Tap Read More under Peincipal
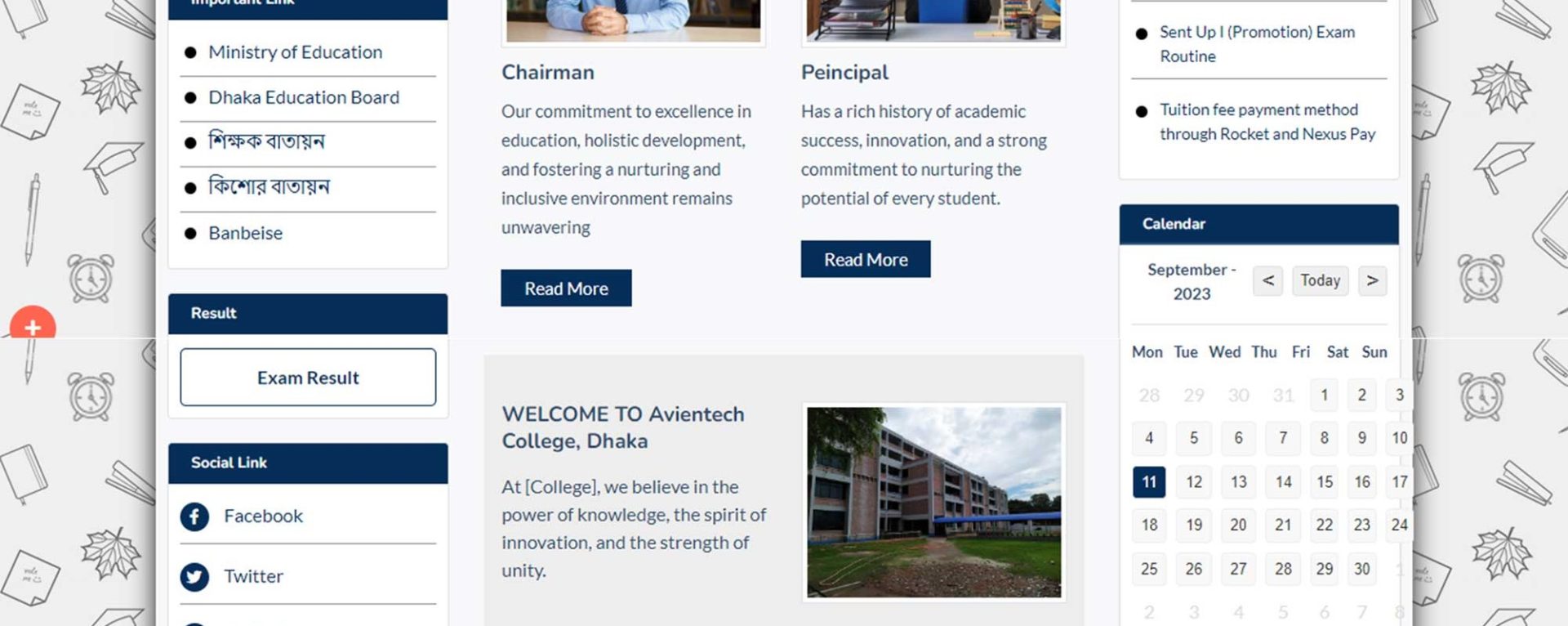 click(x=865, y=260)
